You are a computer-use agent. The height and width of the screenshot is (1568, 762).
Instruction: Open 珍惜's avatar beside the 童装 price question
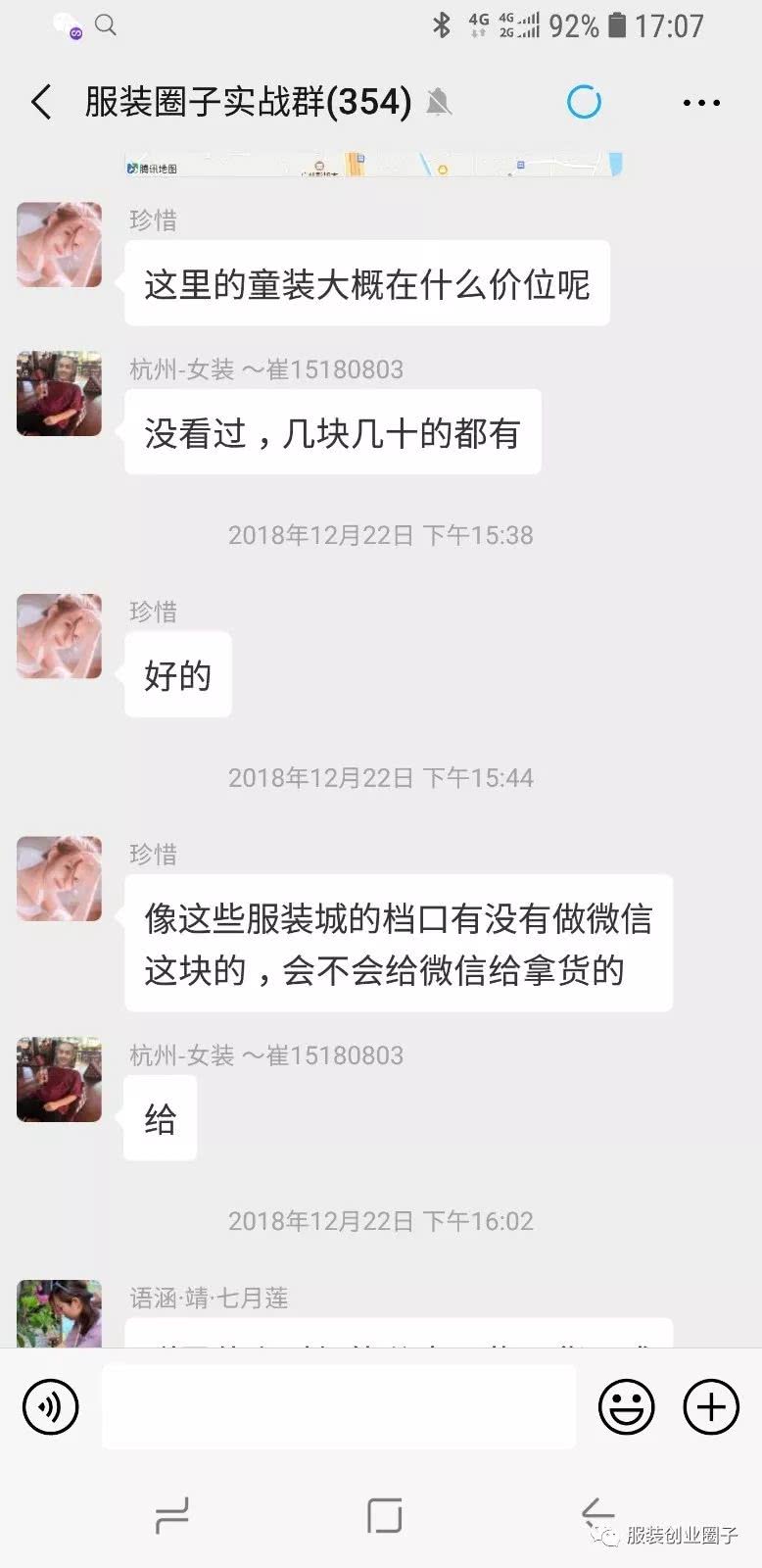[60, 245]
